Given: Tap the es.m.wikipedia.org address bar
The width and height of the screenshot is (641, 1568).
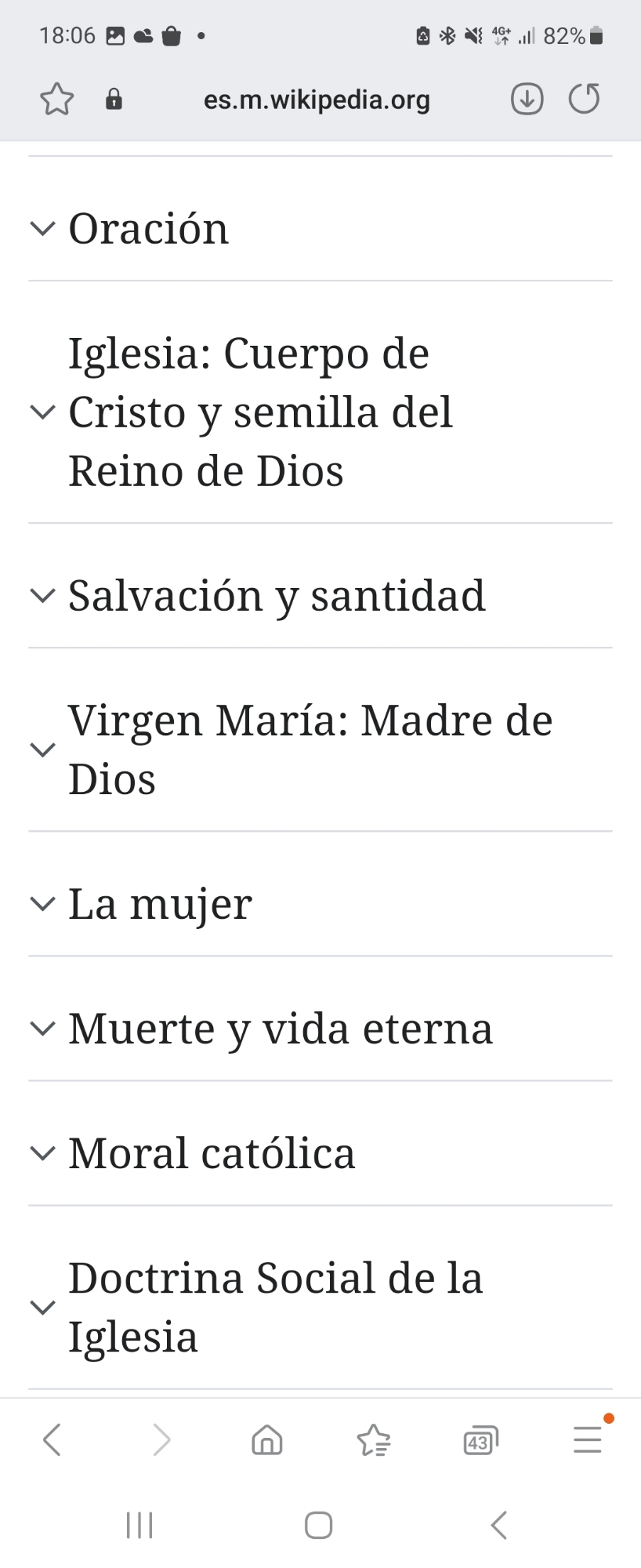Looking at the screenshot, I should (317, 100).
